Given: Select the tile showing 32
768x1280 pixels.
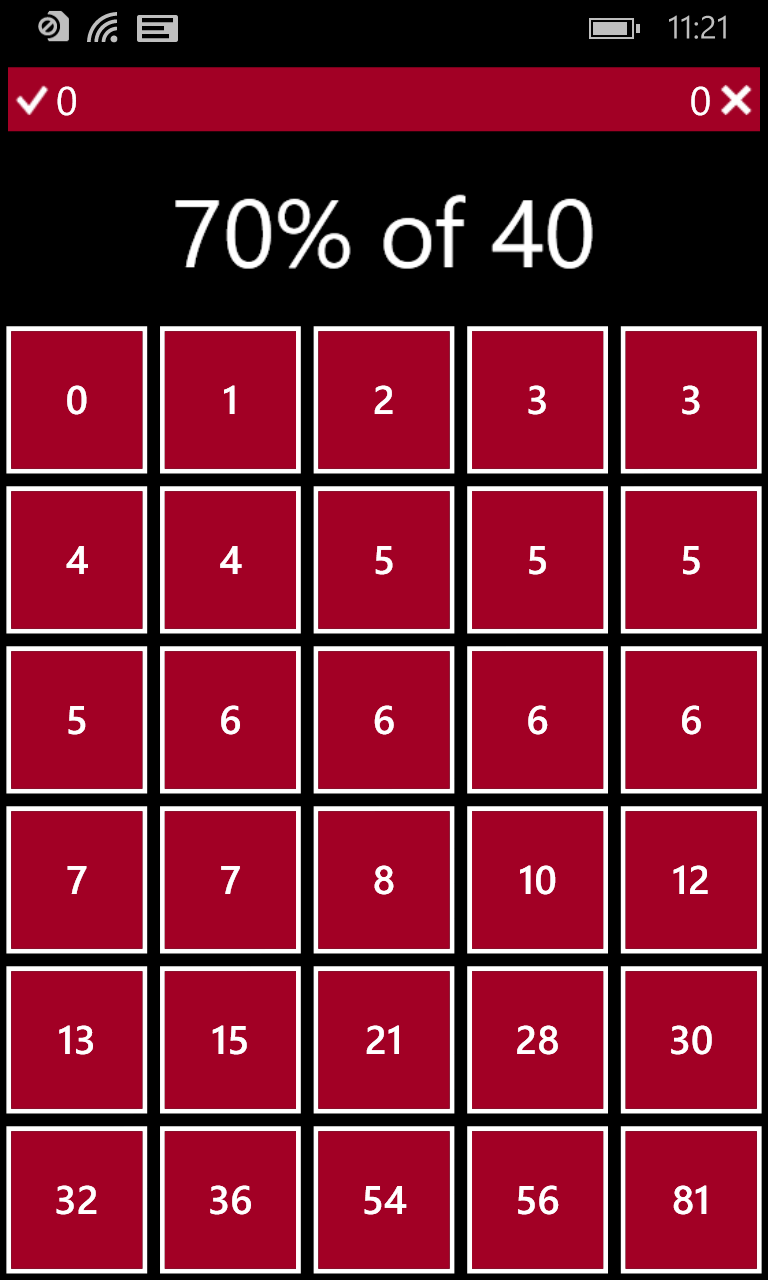Looking at the screenshot, I should coord(77,1200).
